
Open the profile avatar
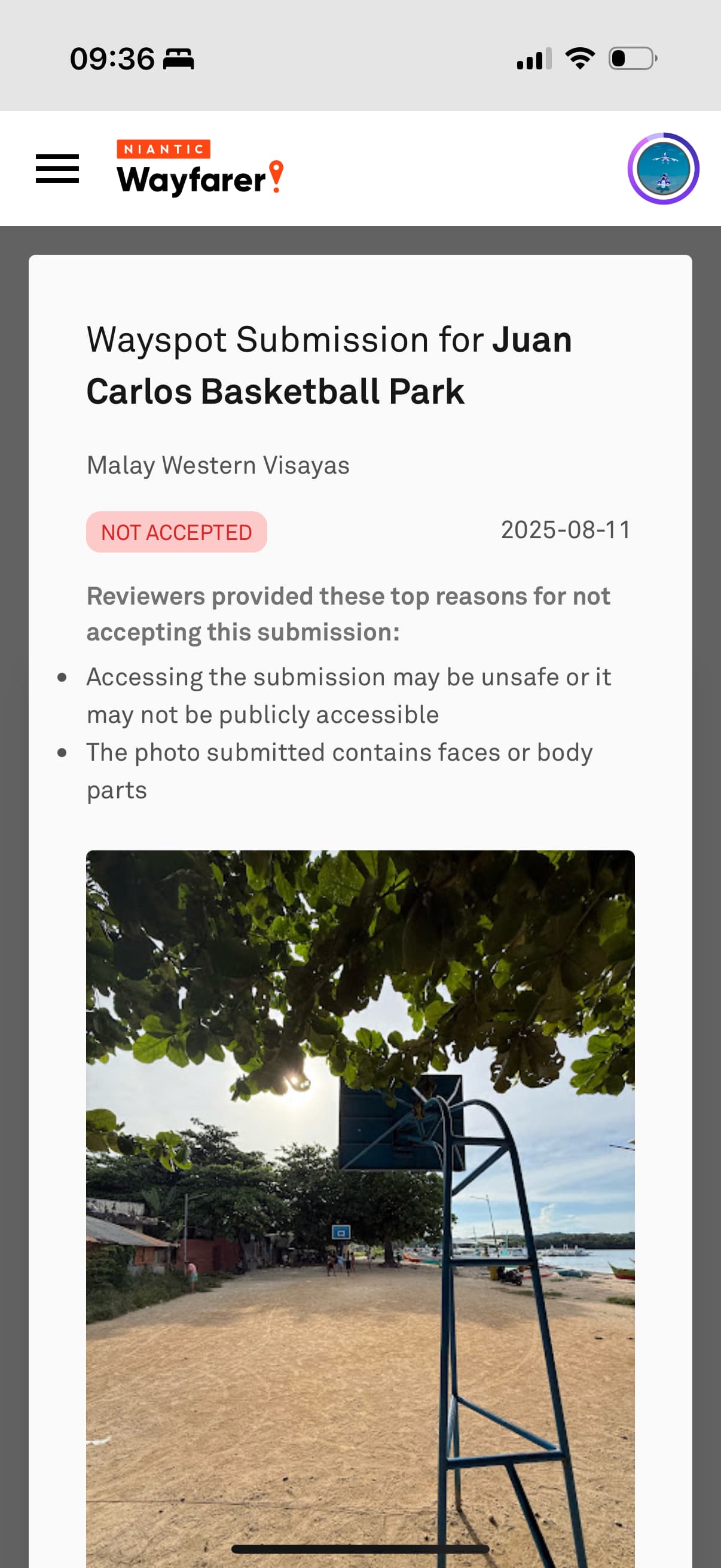point(662,169)
